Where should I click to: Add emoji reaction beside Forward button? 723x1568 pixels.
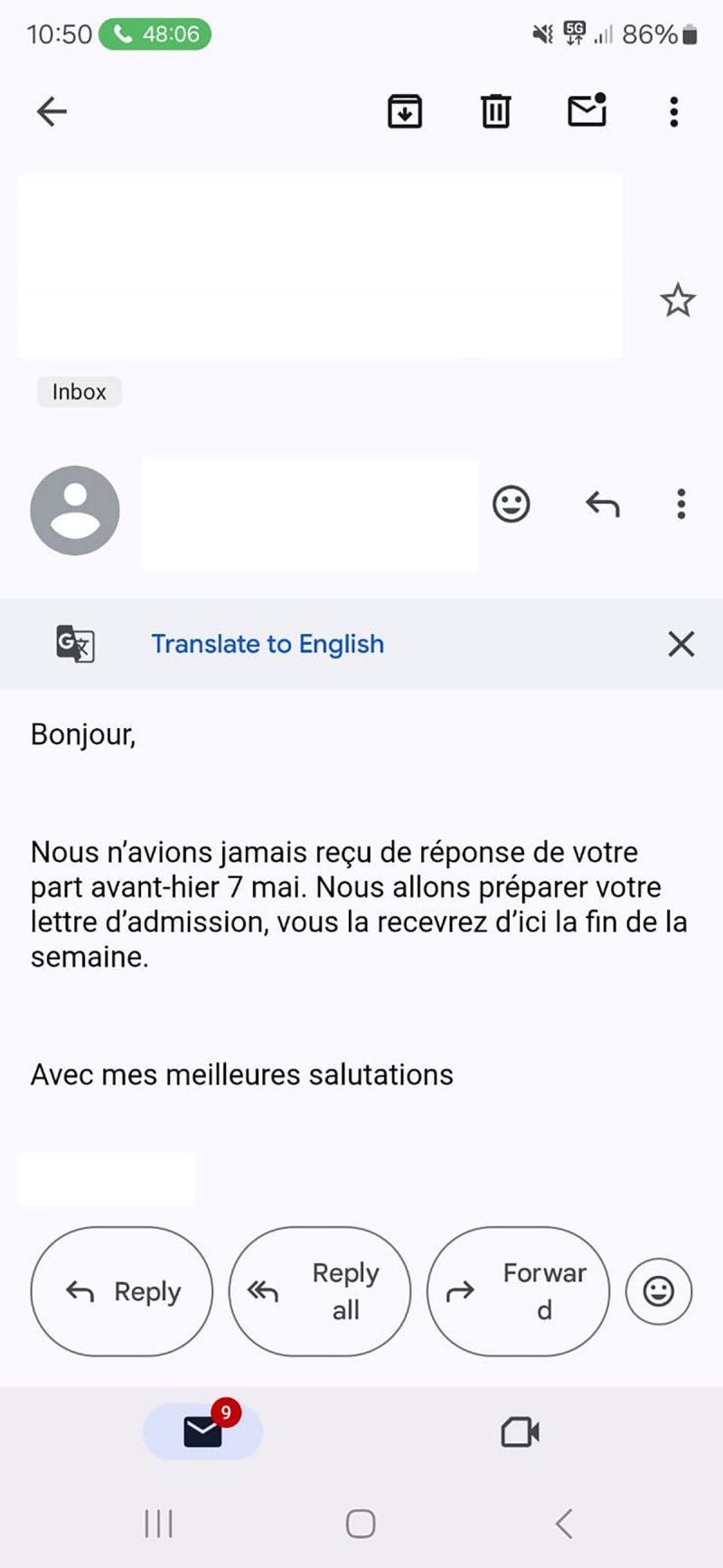point(659,1291)
